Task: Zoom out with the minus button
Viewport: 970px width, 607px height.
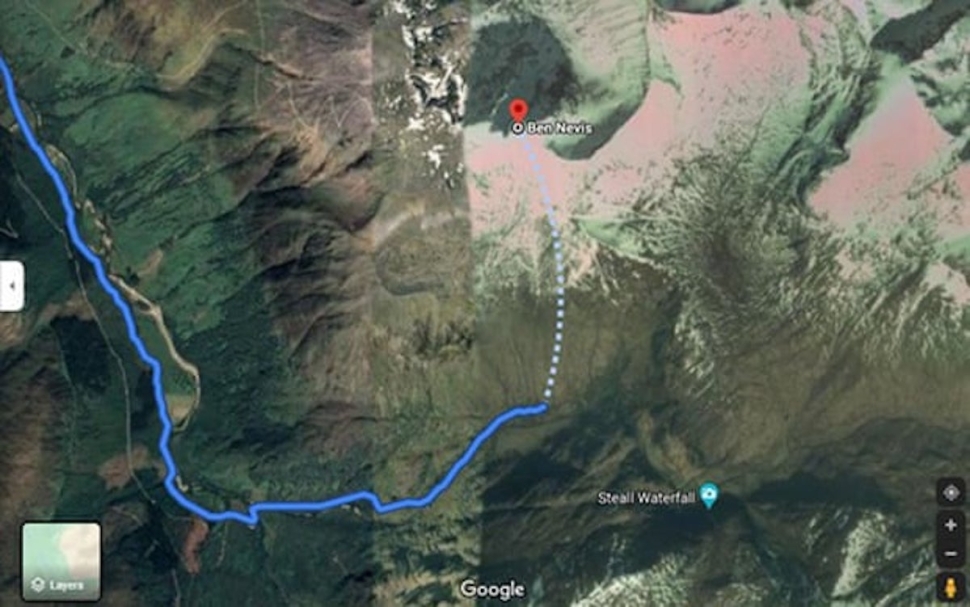Action: (950, 553)
